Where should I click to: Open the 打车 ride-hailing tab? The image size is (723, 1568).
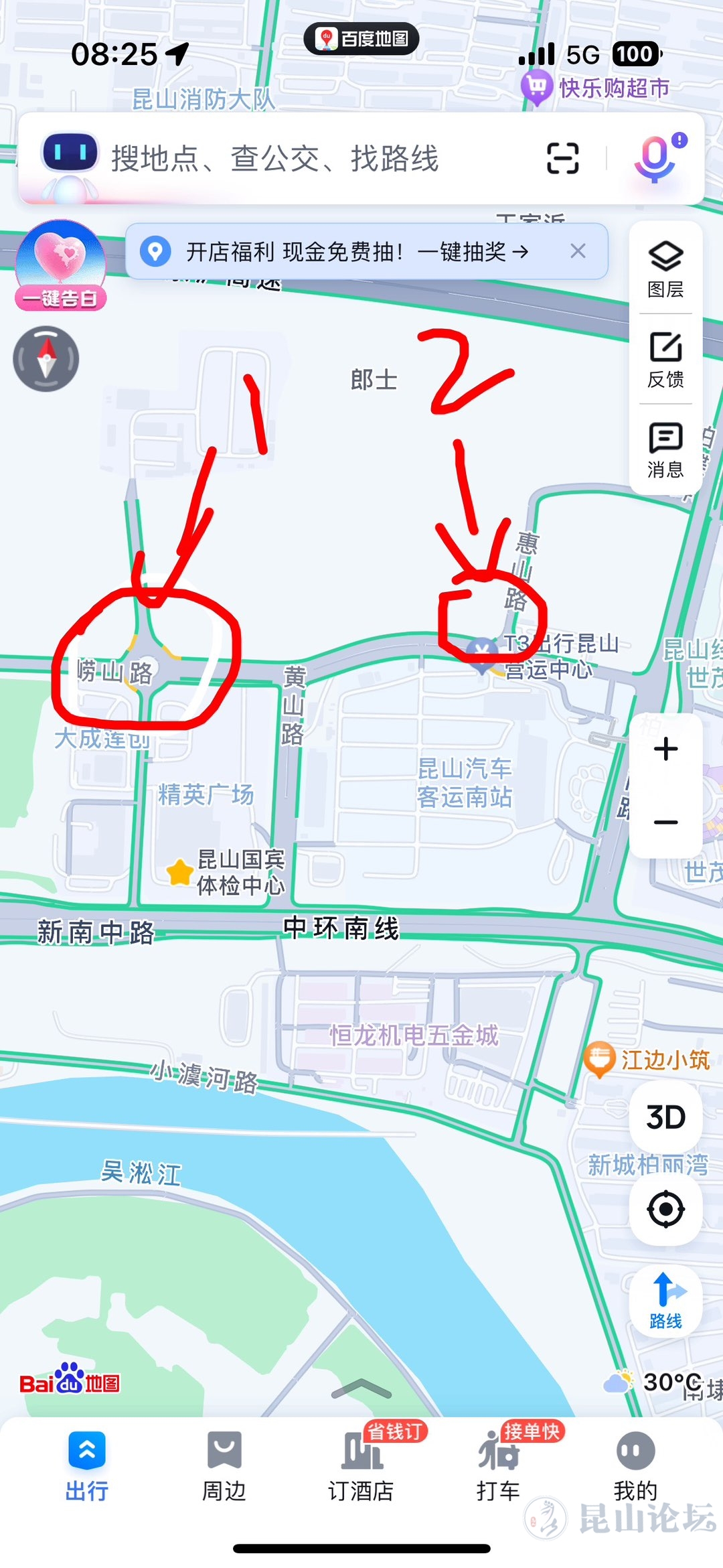pos(498,1467)
